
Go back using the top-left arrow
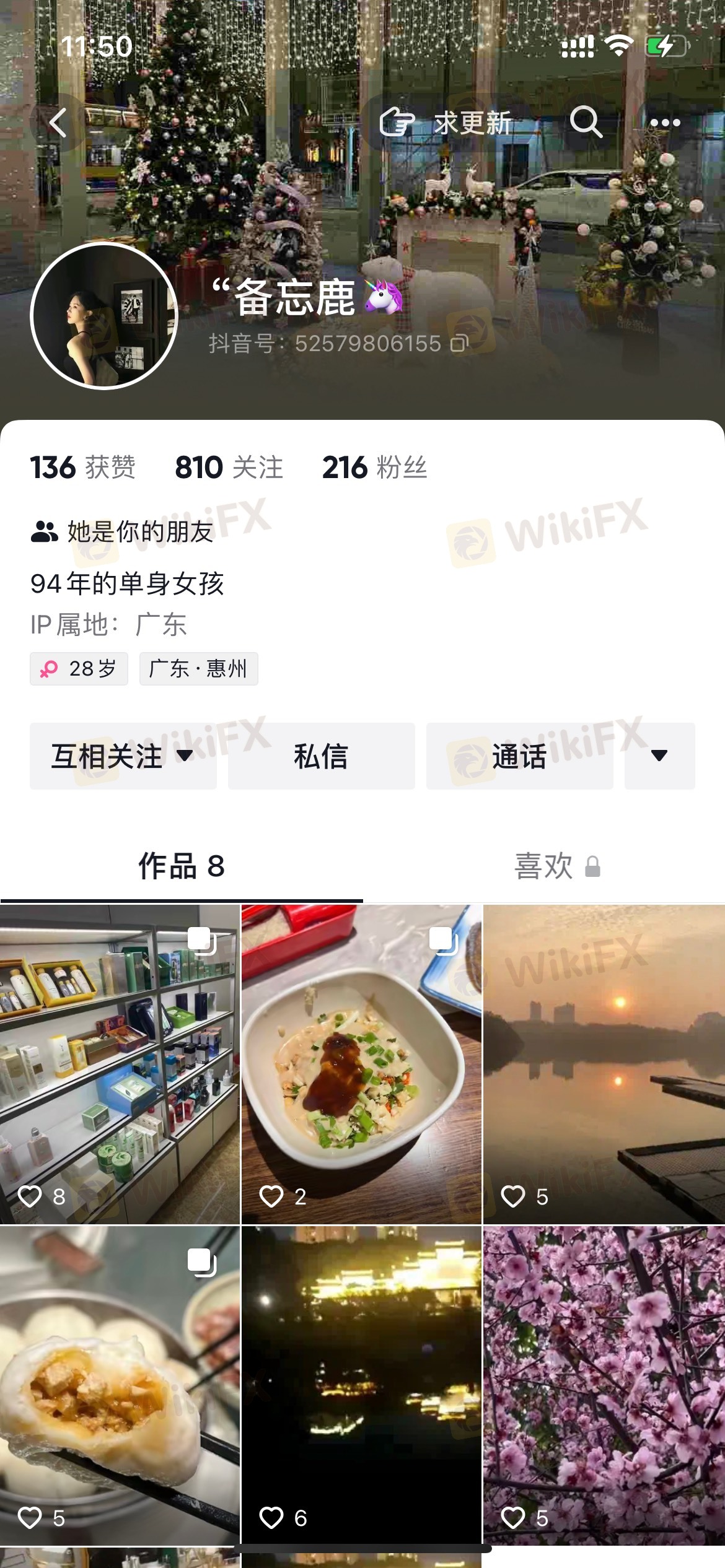tap(58, 123)
